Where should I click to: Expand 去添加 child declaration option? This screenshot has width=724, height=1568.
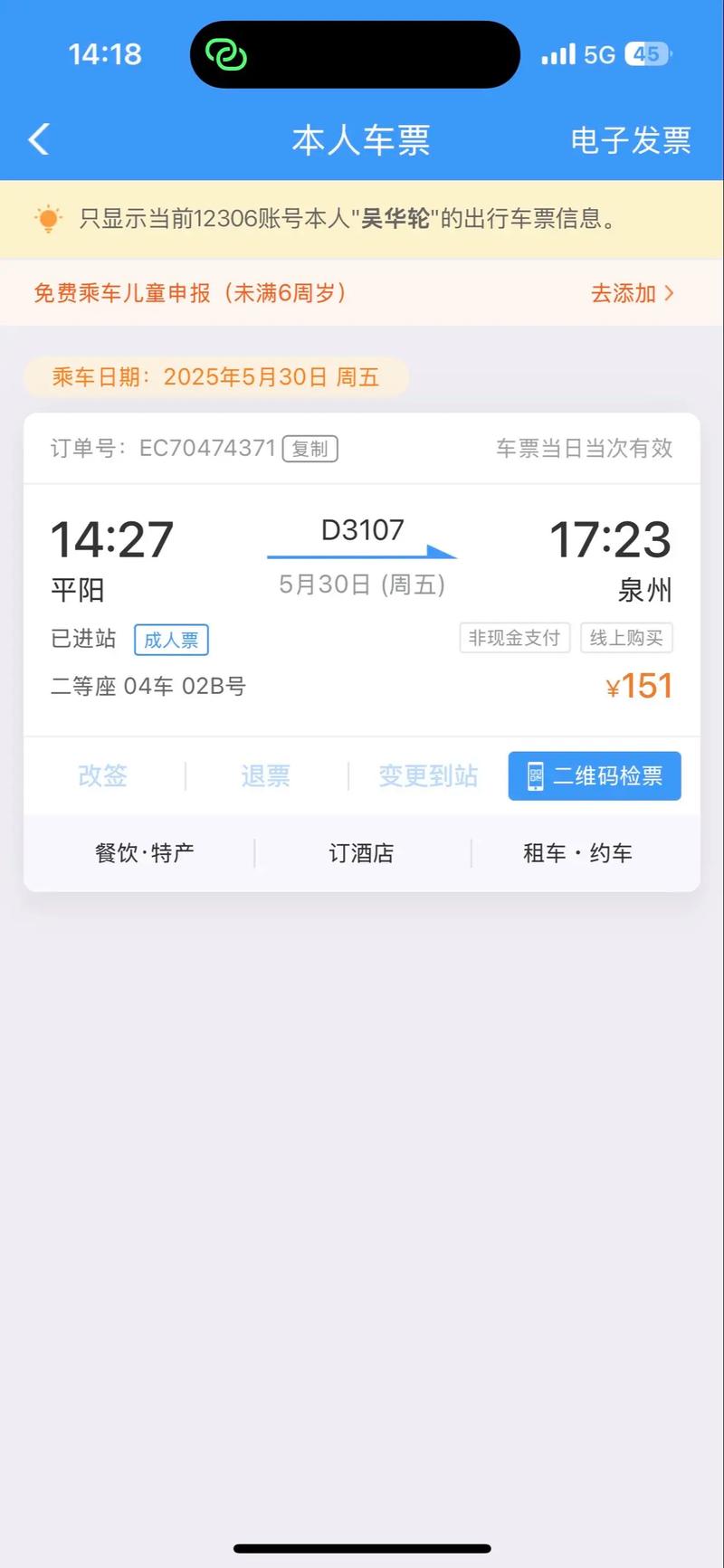[633, 293]
